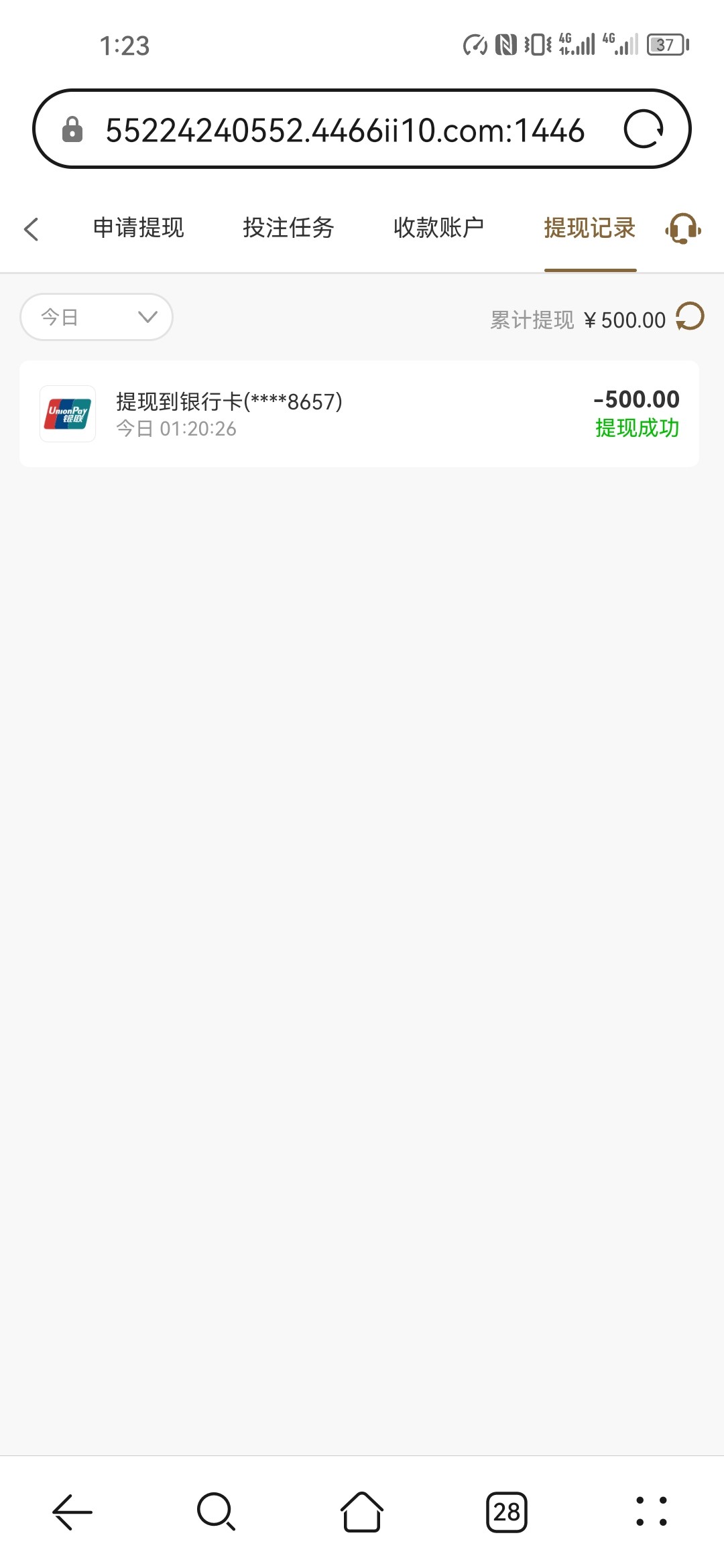This screenshot has width=724, height=1568.
Task: Click the green 提现成功 status text
Action: (x=638, y=427)
